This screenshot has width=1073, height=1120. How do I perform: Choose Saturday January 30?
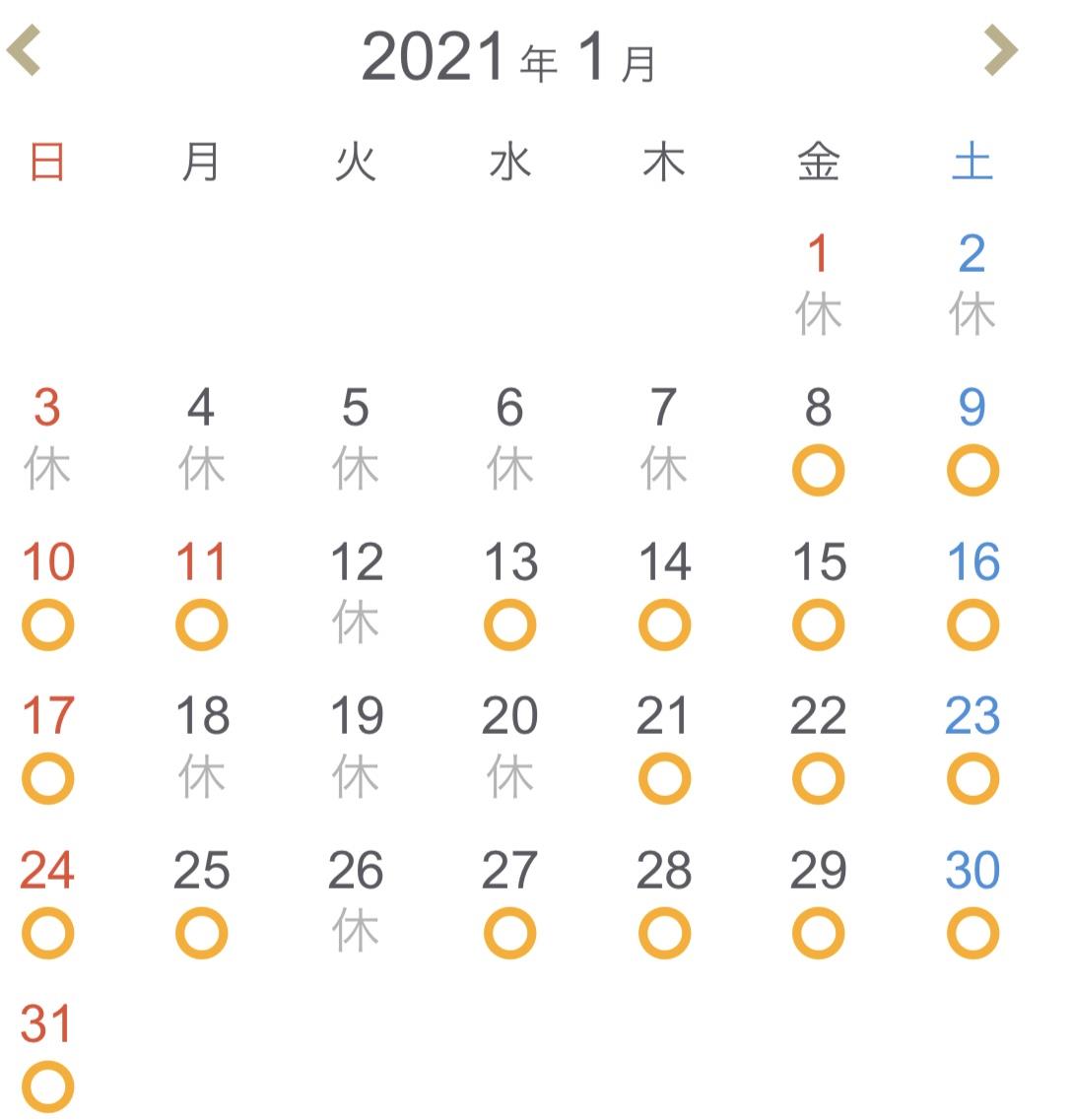coord(972,901)
